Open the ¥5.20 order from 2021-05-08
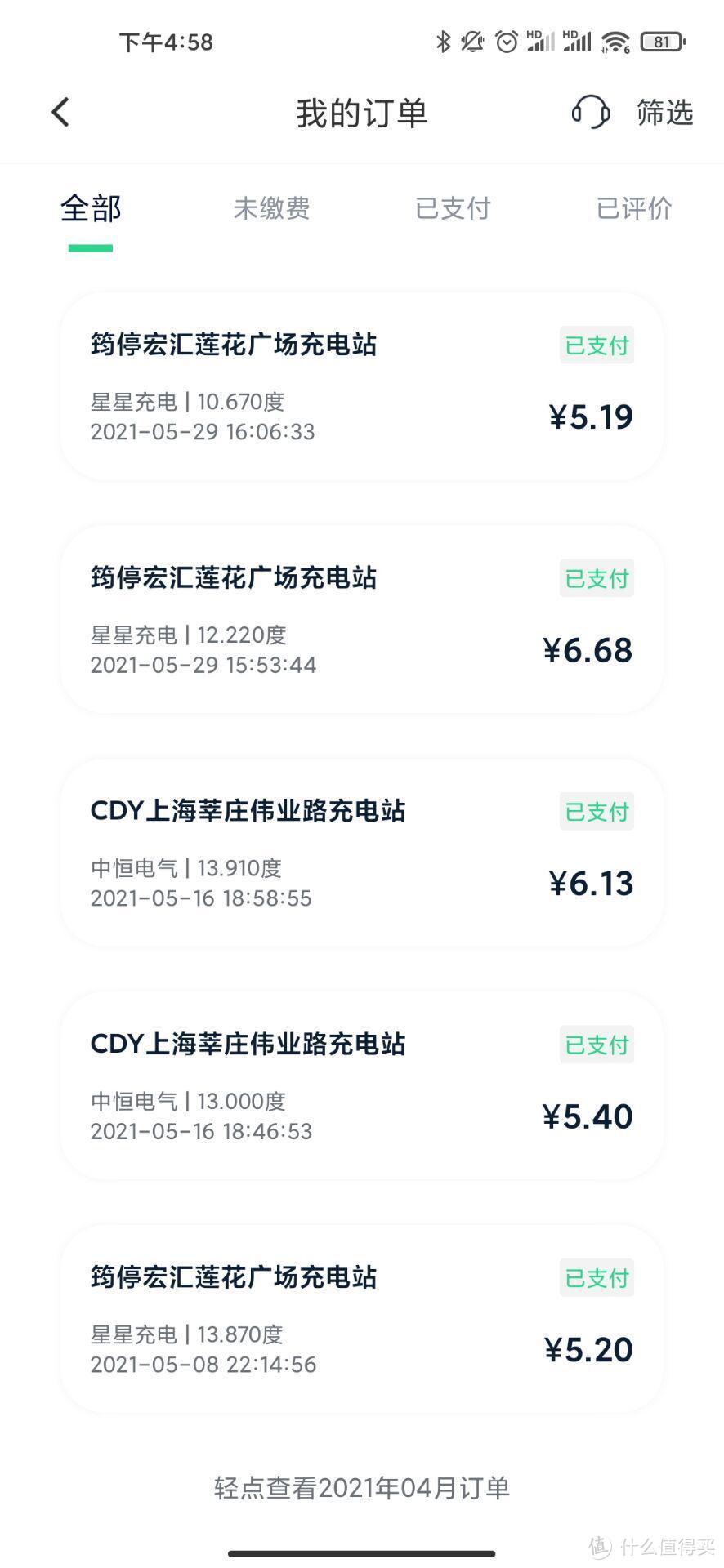The height and width of the screenshot is (1568, 724). pyautogui.click(x=361, y=1319)
